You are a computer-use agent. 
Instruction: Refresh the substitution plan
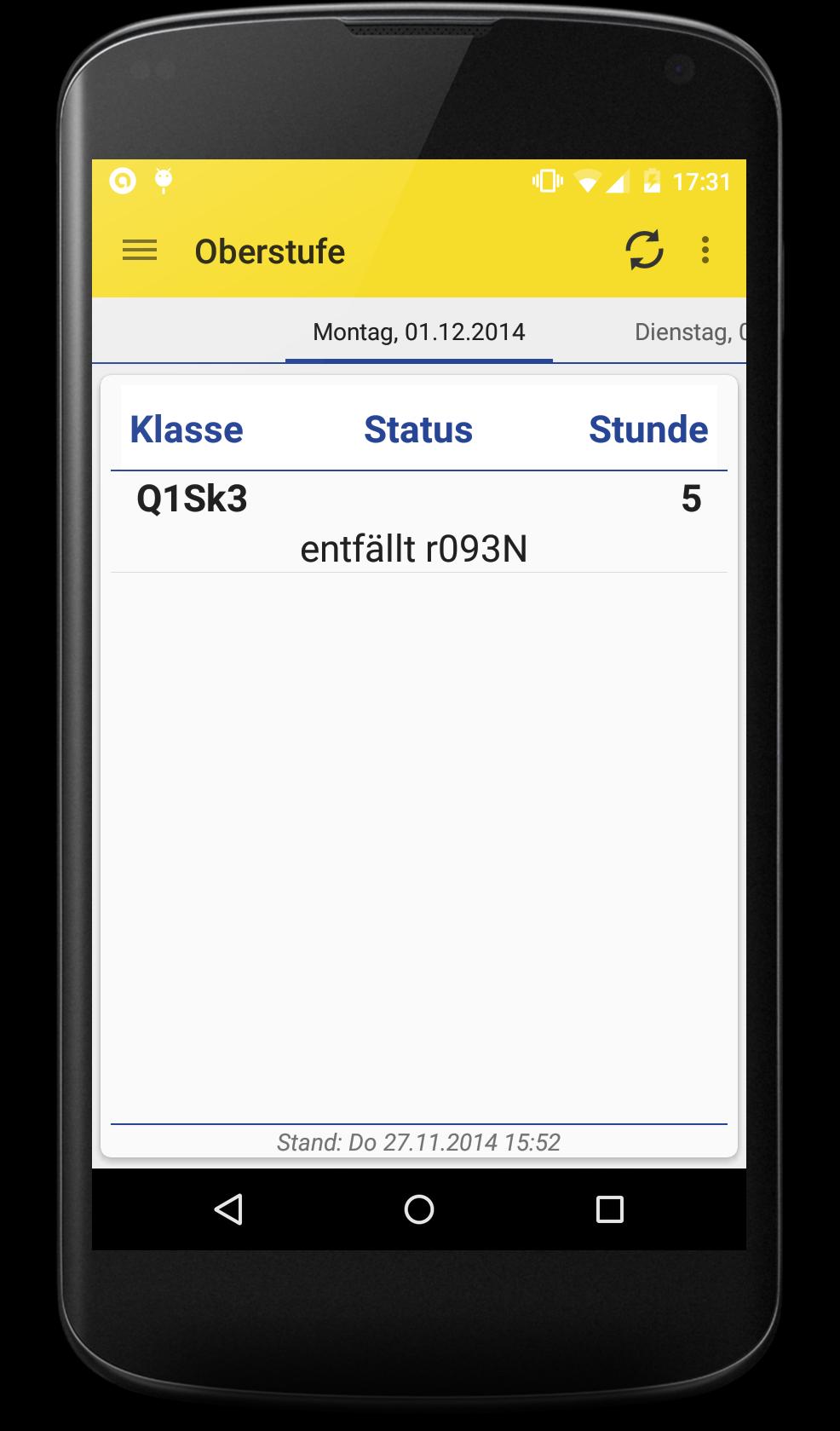(644, 251)
